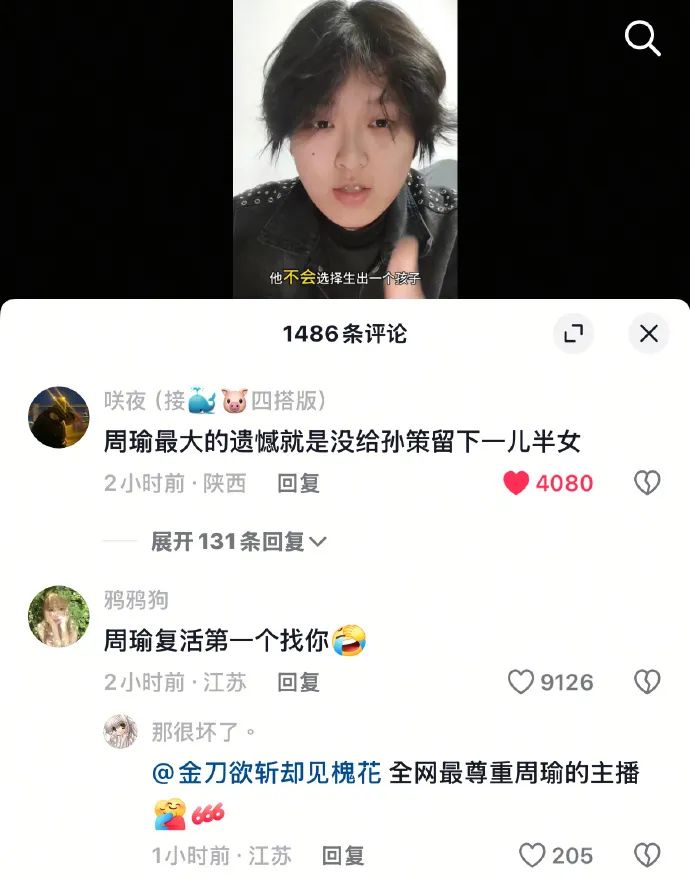
Task: Reply to 那很坏了。's comment
Action: point(343,856)
